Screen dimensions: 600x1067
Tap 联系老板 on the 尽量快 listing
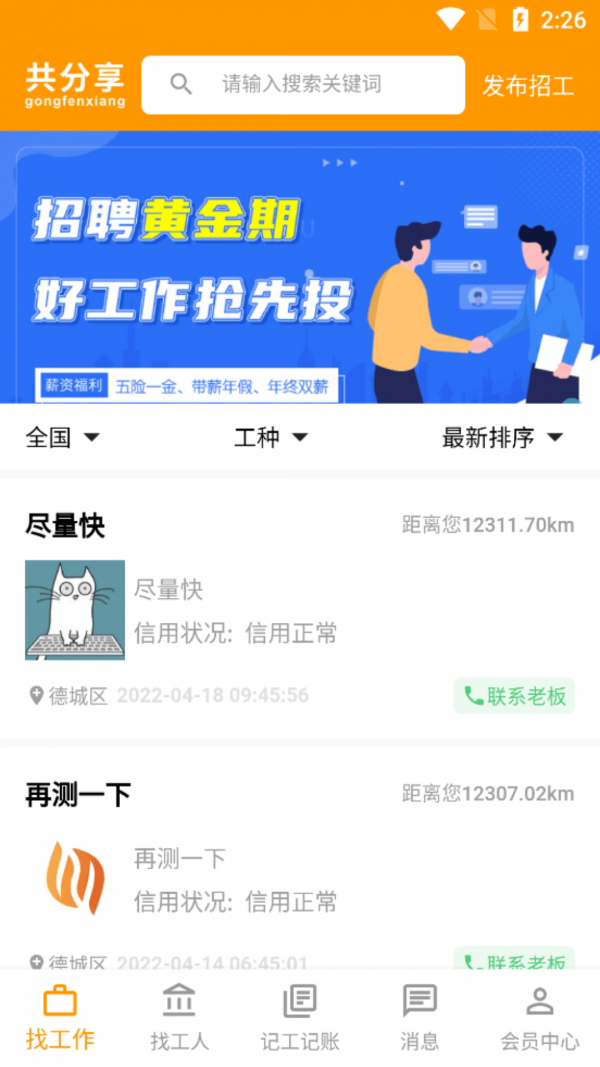[514, 696]
